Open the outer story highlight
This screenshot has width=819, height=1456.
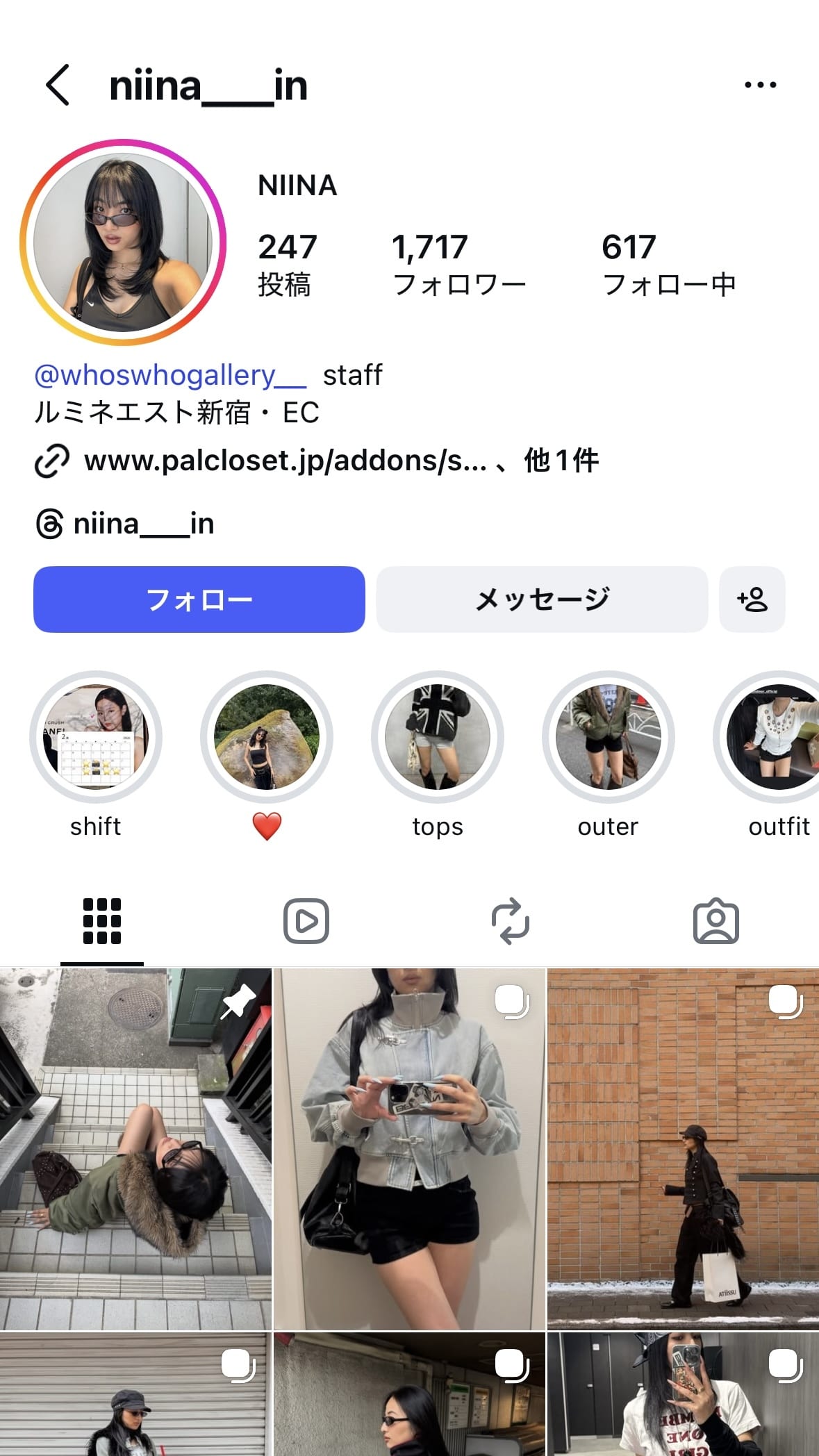(609, 737)
